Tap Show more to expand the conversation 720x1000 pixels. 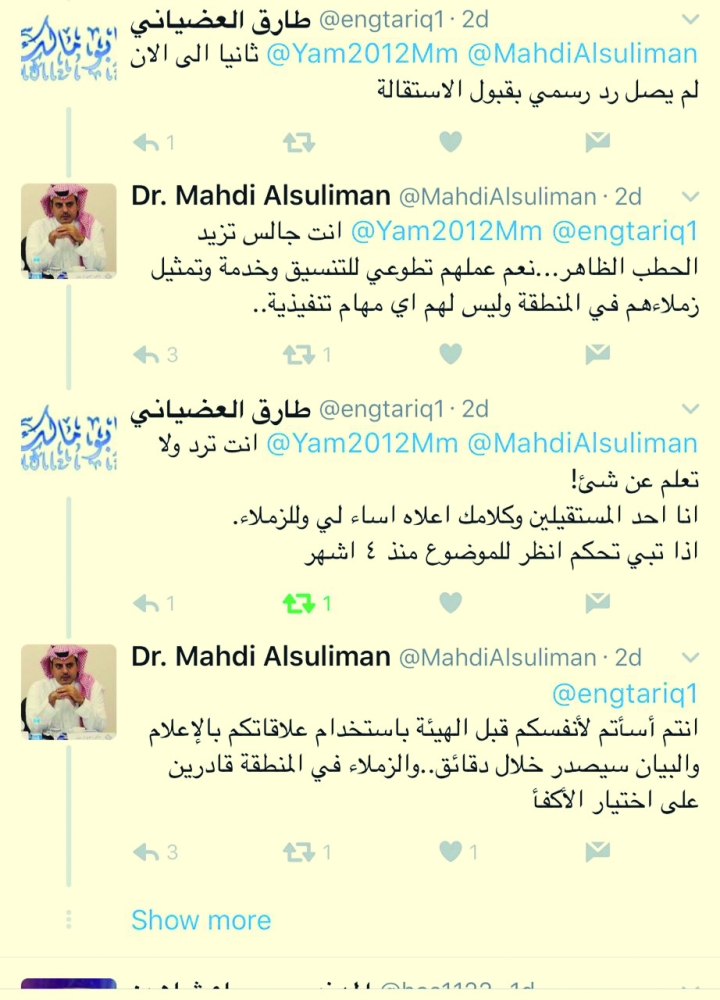click(201, 920)
